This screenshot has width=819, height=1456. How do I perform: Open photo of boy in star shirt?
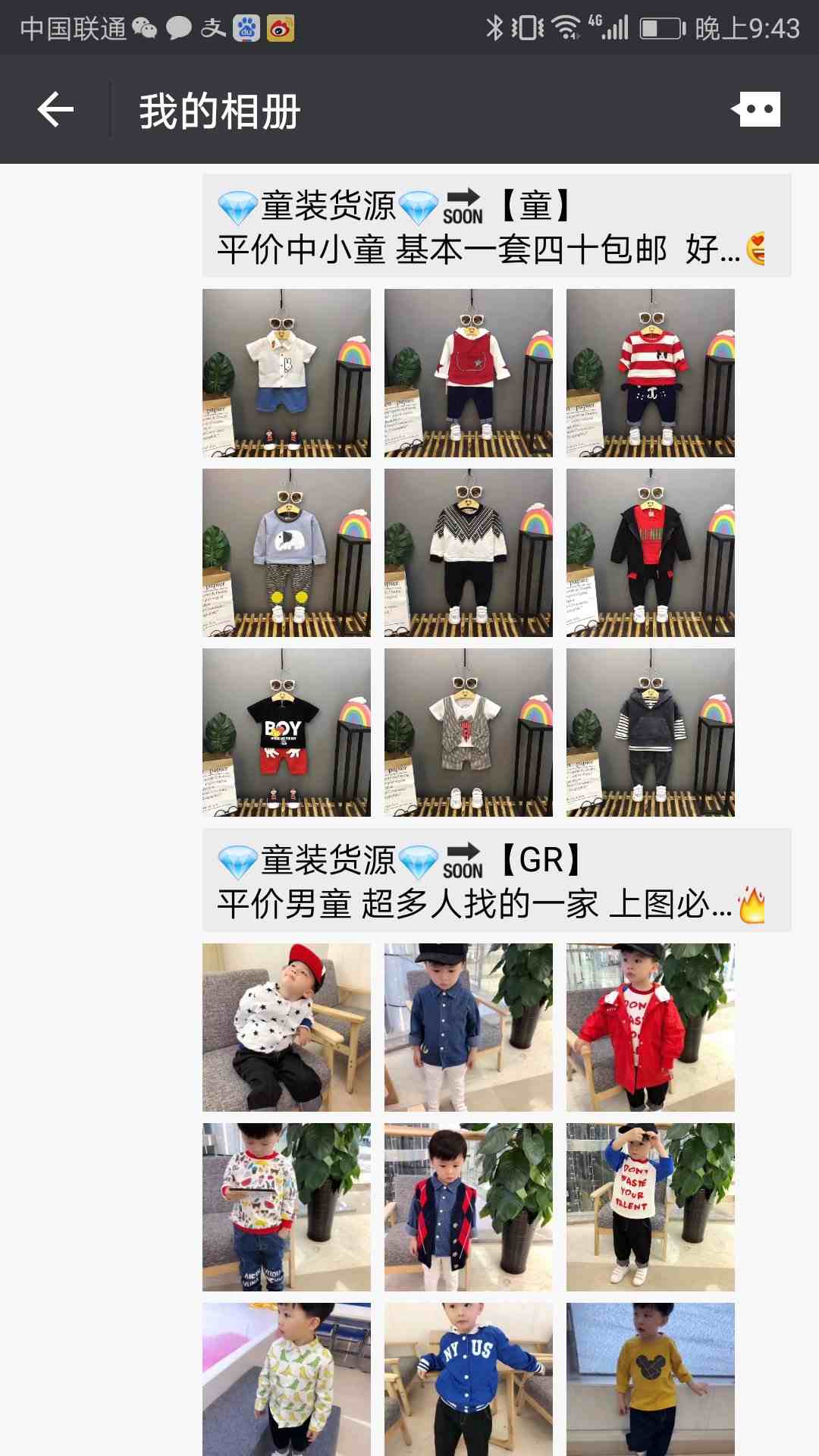pos(287,1028)
